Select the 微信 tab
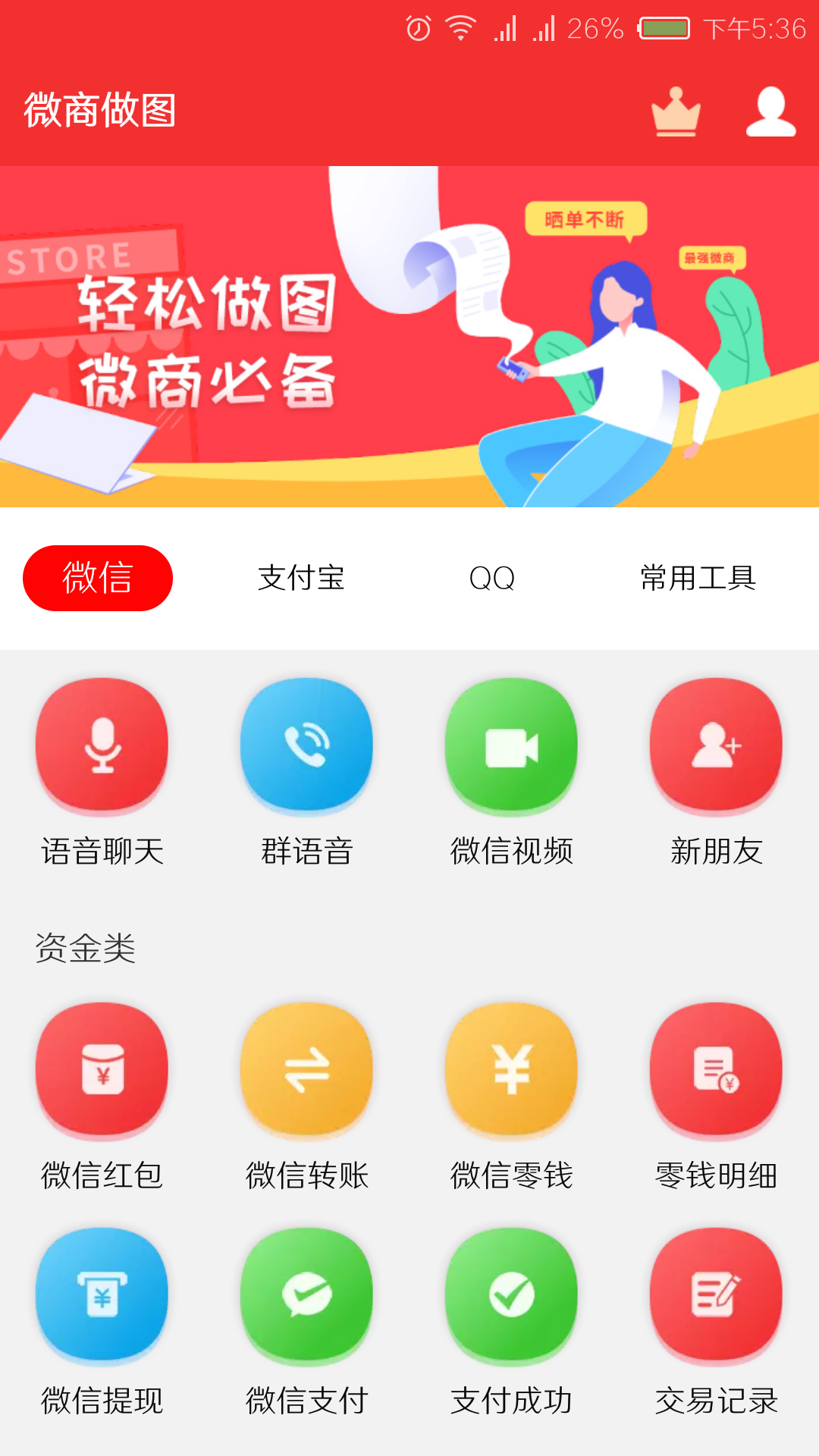Screen dimensions: 819x1456 tap(98, 578)
